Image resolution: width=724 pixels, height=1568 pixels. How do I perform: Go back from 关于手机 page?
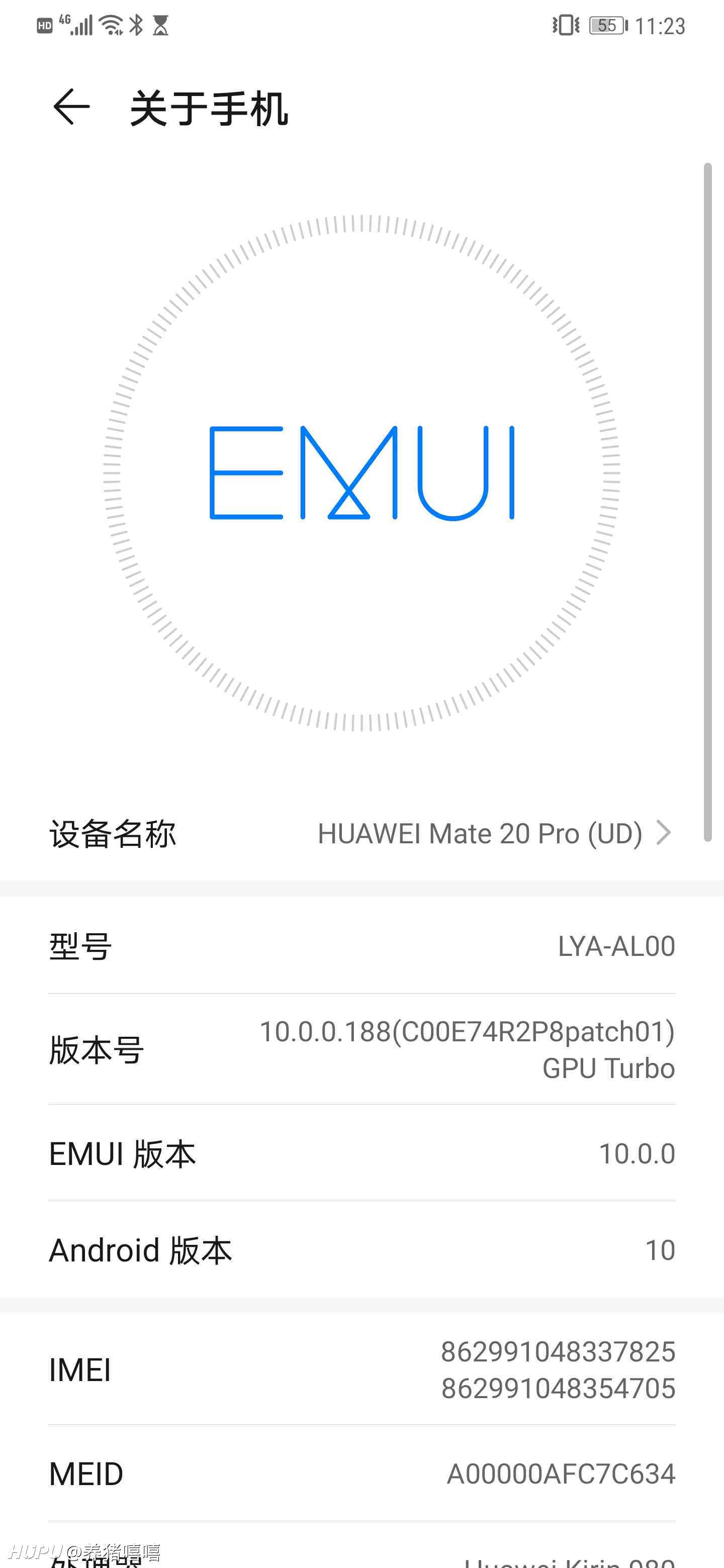[71, 108]
